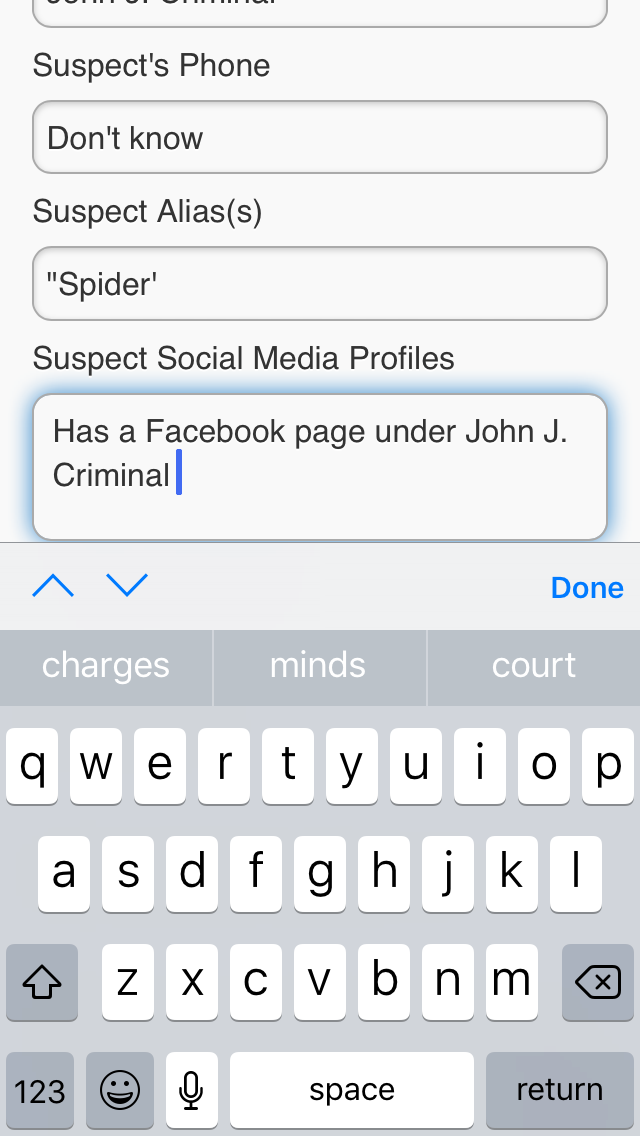Open the emoji keyboard
Viewport: 640px width, 1136px height.
[120, 1090]
